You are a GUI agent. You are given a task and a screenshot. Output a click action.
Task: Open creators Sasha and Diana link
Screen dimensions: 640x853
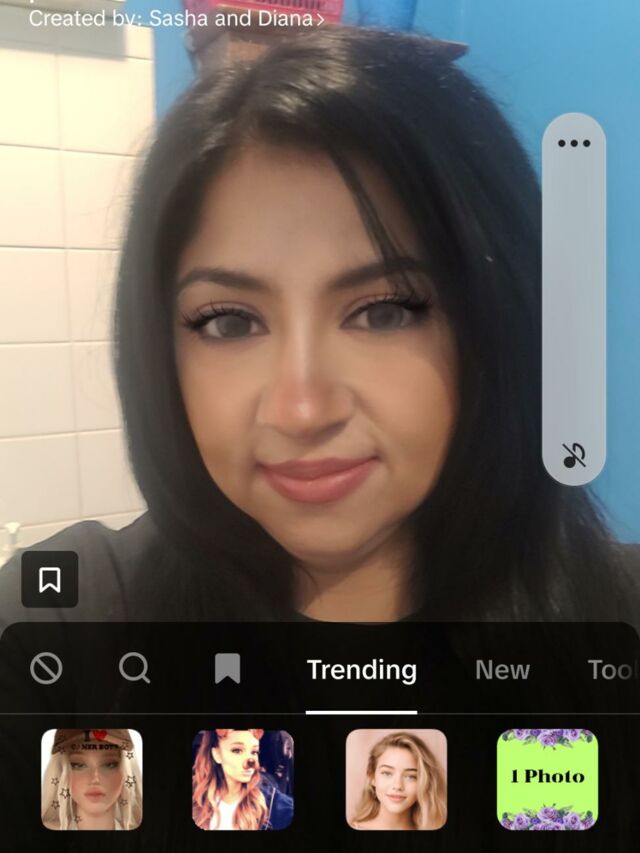[176, 18]
